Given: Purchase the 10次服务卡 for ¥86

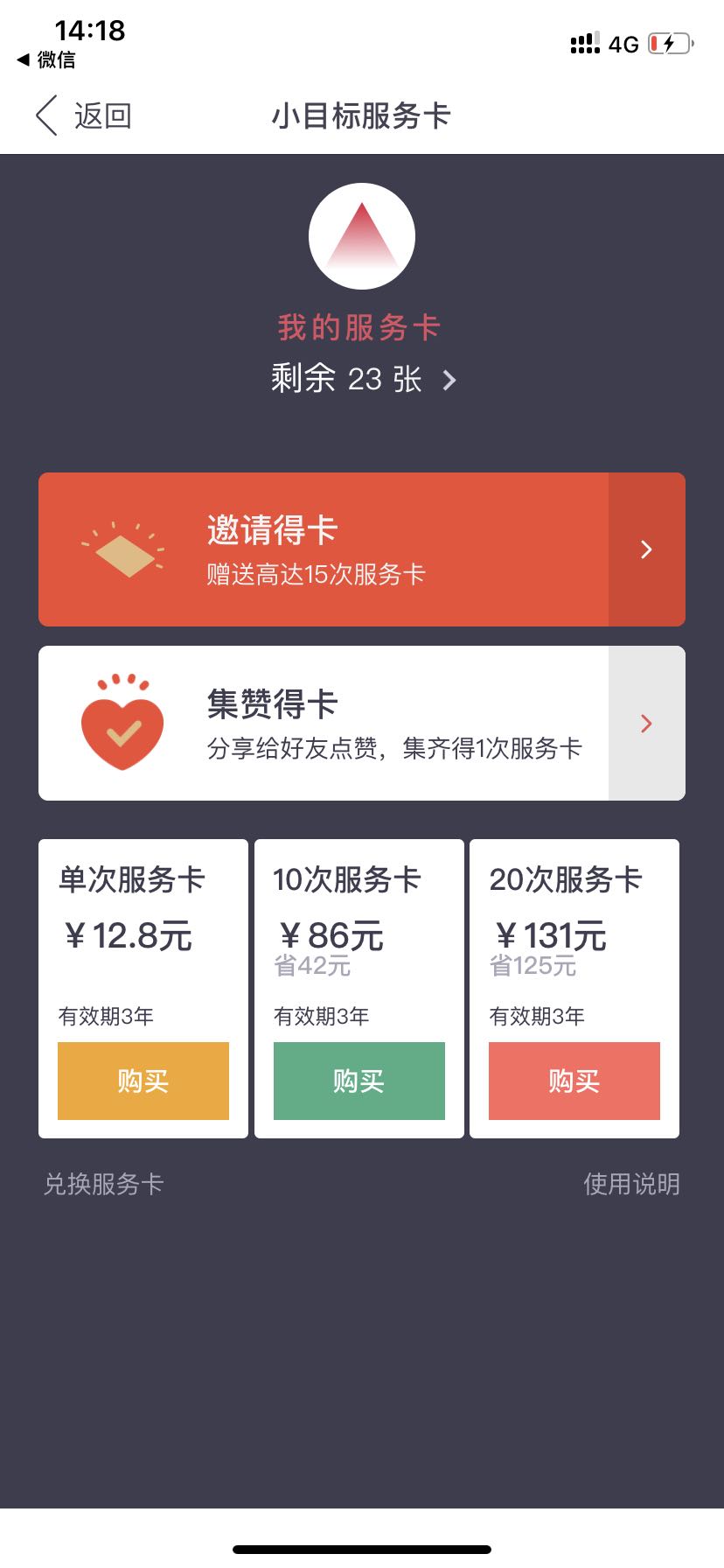Looking at the screenshot, I should point(359,1081).
